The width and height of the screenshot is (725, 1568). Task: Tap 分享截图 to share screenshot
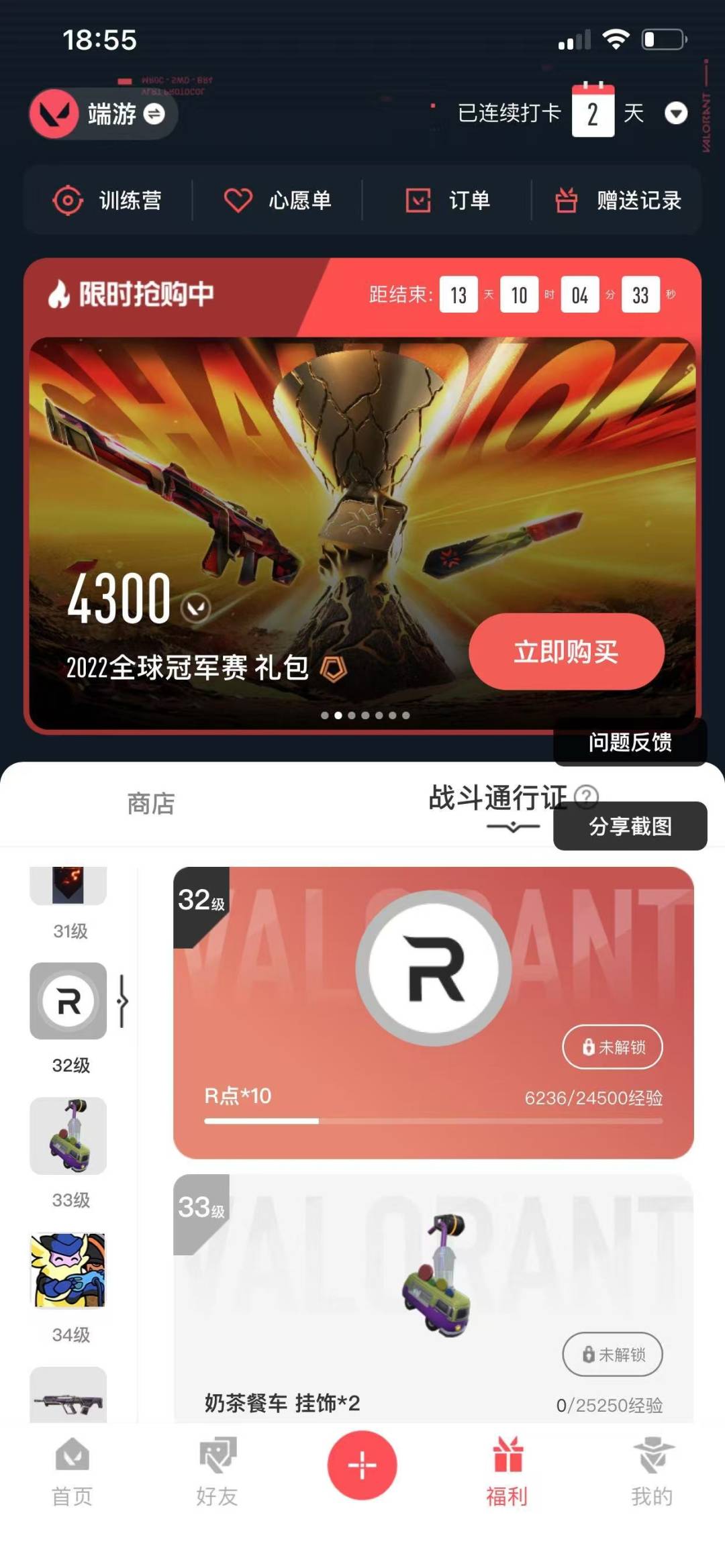[x=630, y=826]
